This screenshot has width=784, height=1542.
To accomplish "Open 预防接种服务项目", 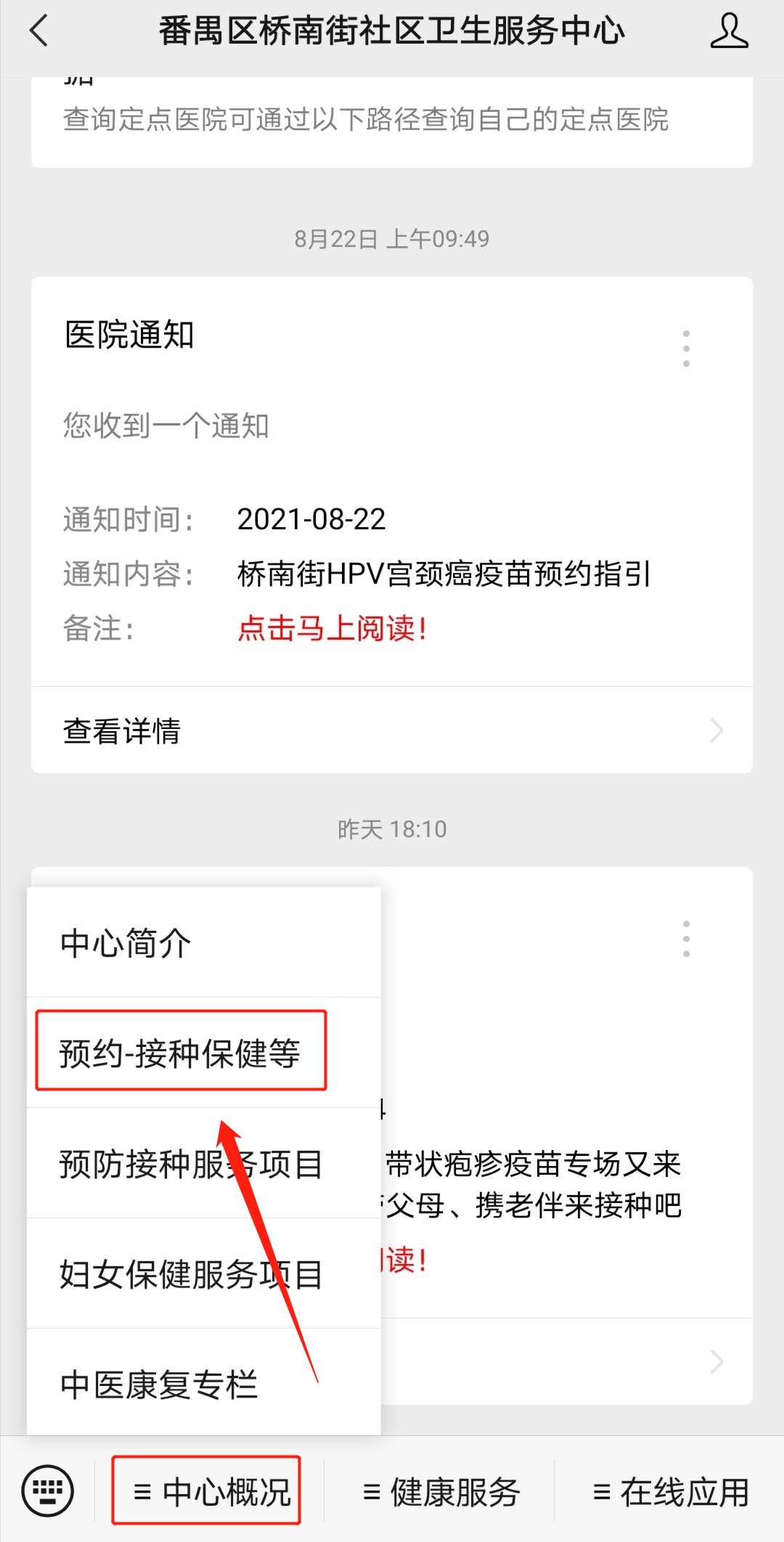I will point(192,1164).
